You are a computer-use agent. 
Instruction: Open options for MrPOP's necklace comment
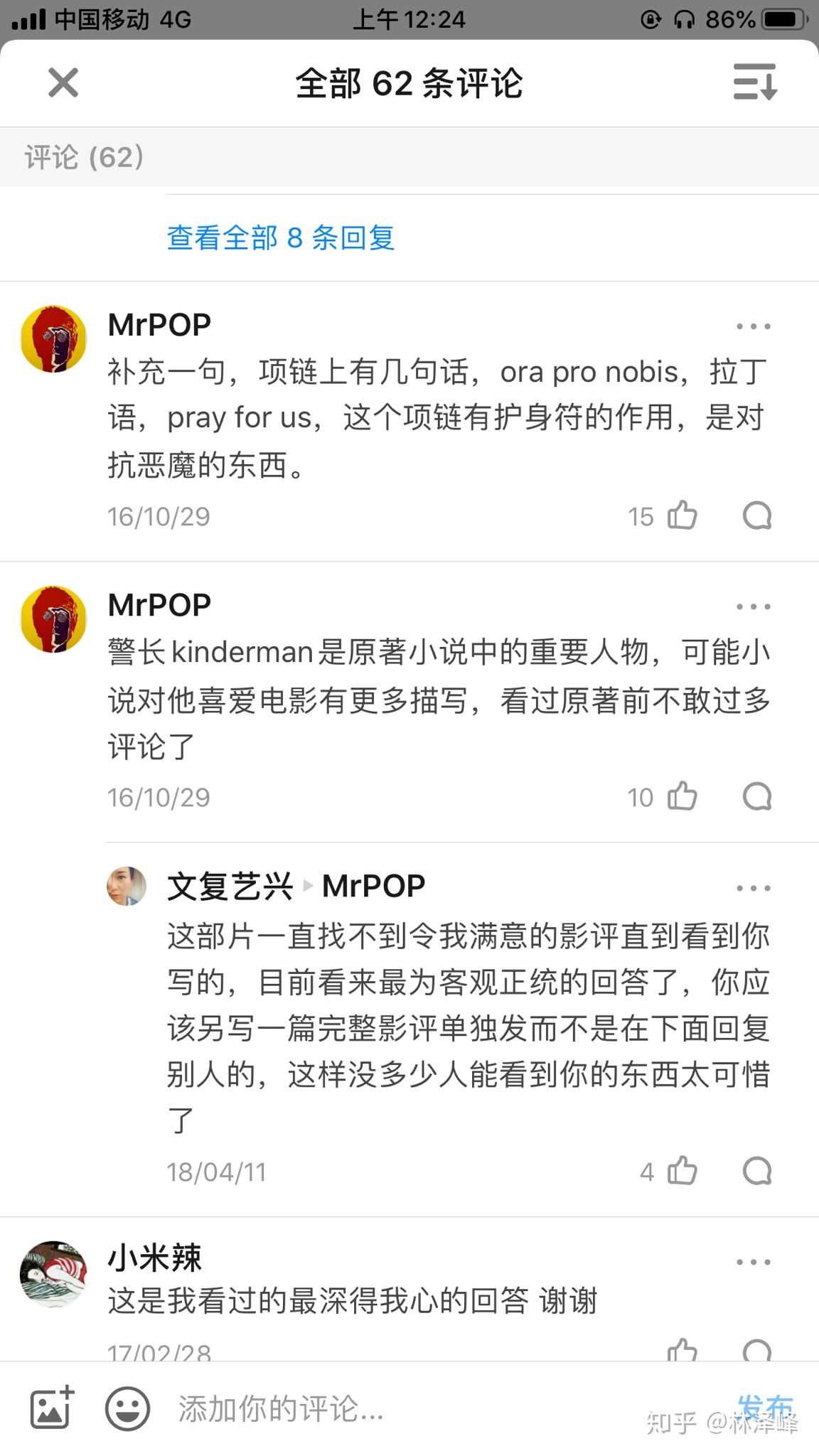pos(753,326)
